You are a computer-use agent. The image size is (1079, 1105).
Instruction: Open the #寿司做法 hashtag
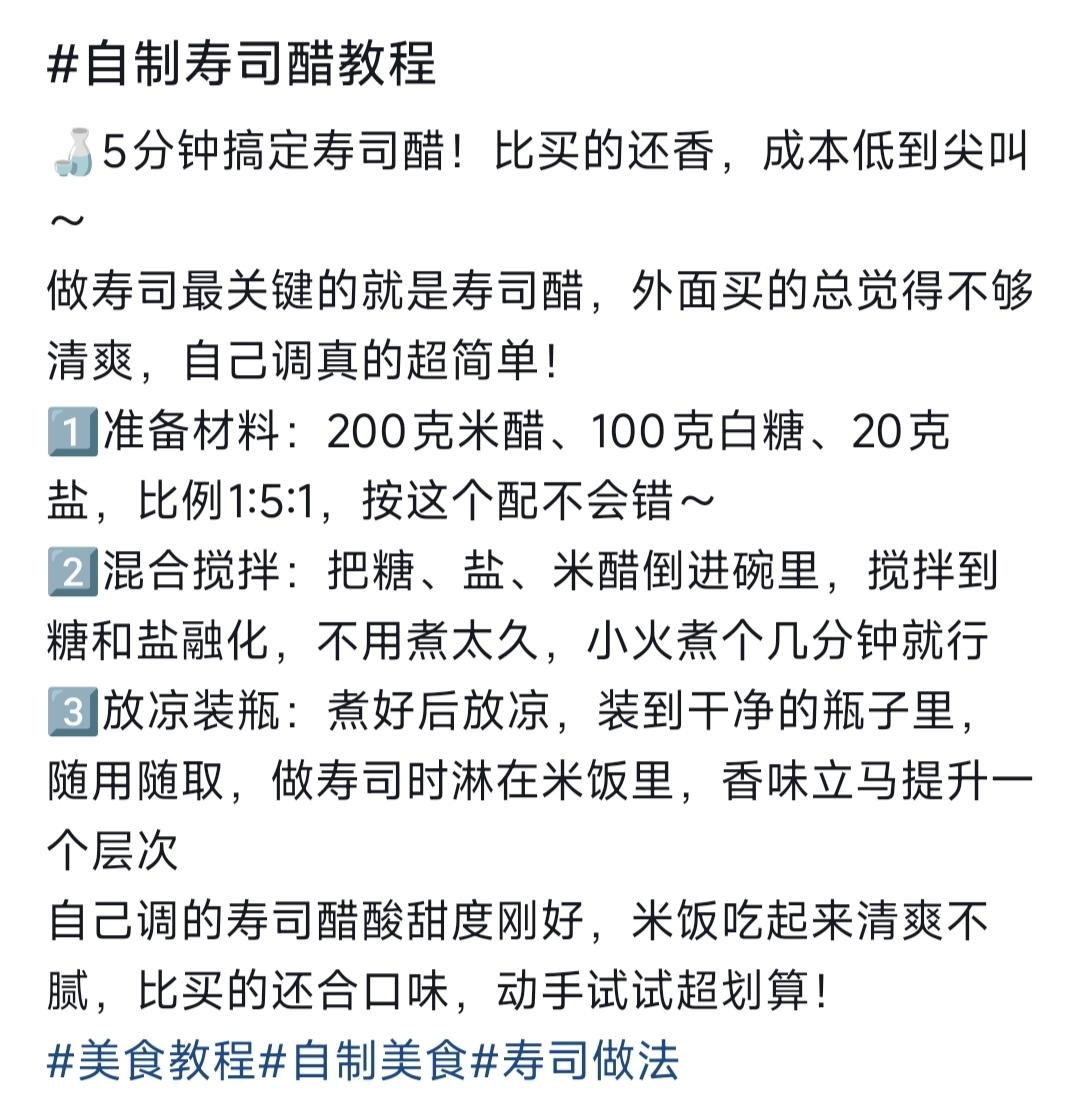tap(575, 1060)
